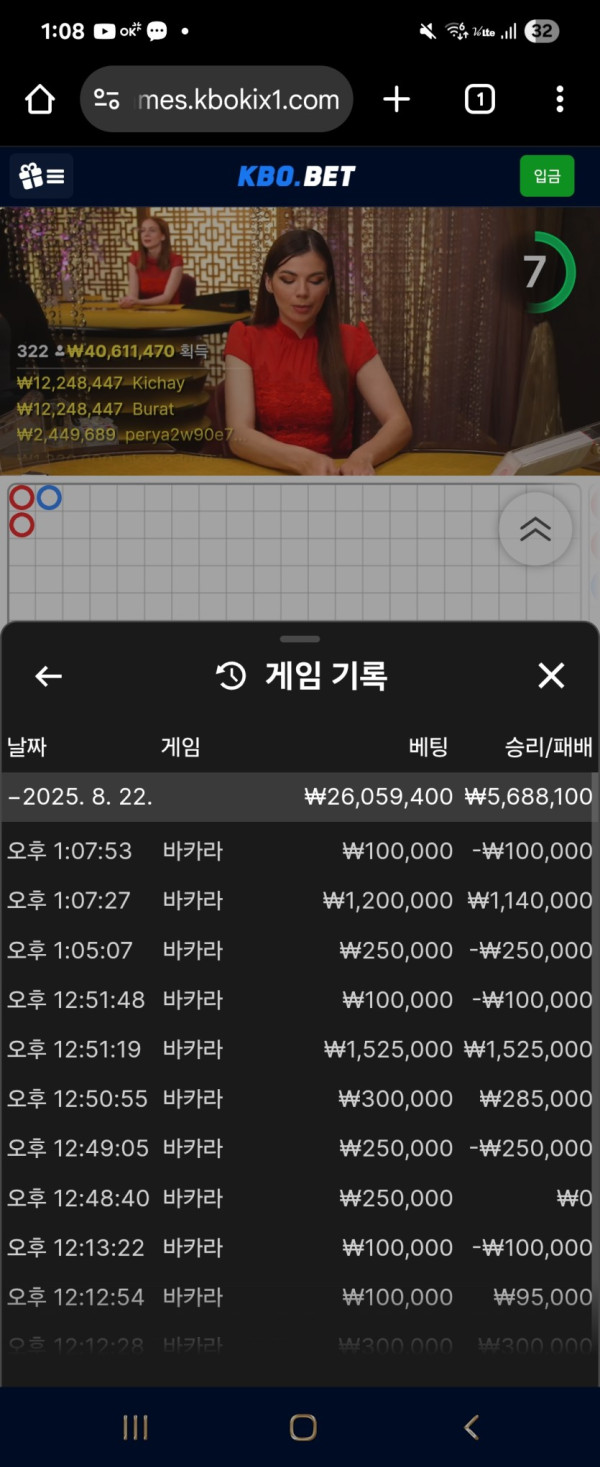Close the 게임 기록 panel

point(551,676)
